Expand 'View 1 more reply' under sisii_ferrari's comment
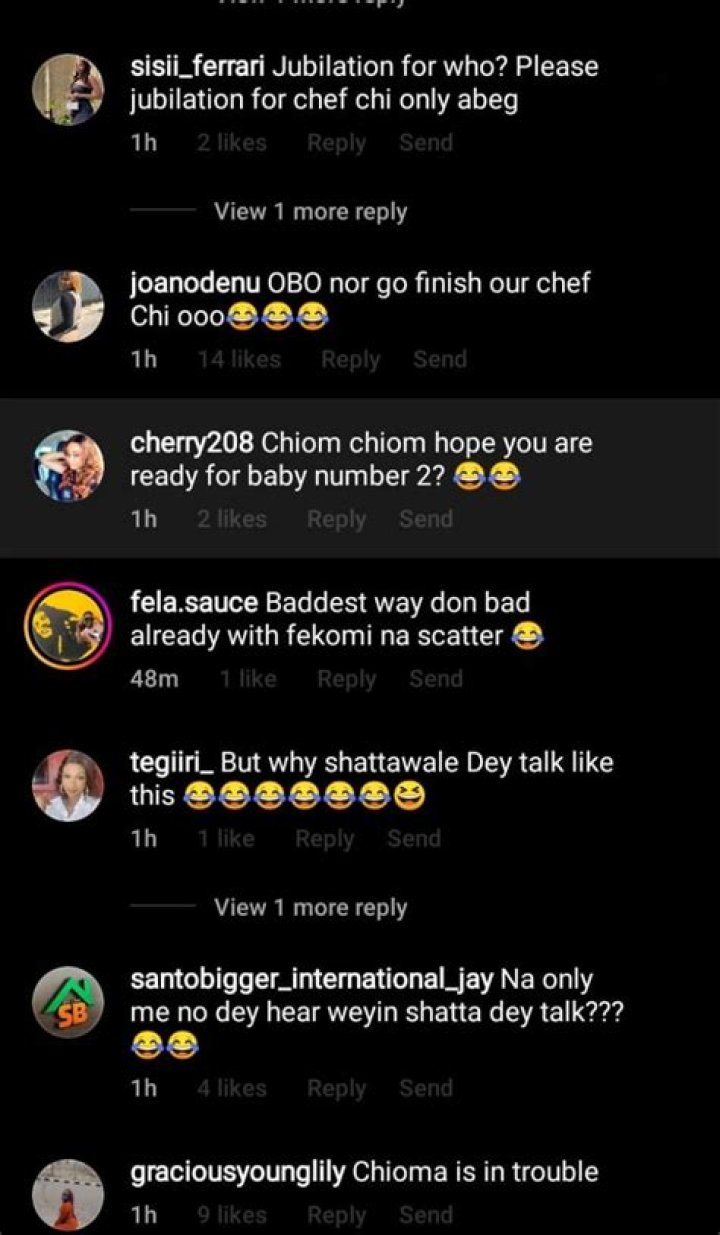720x1235 pixels. tap(310, 211)
